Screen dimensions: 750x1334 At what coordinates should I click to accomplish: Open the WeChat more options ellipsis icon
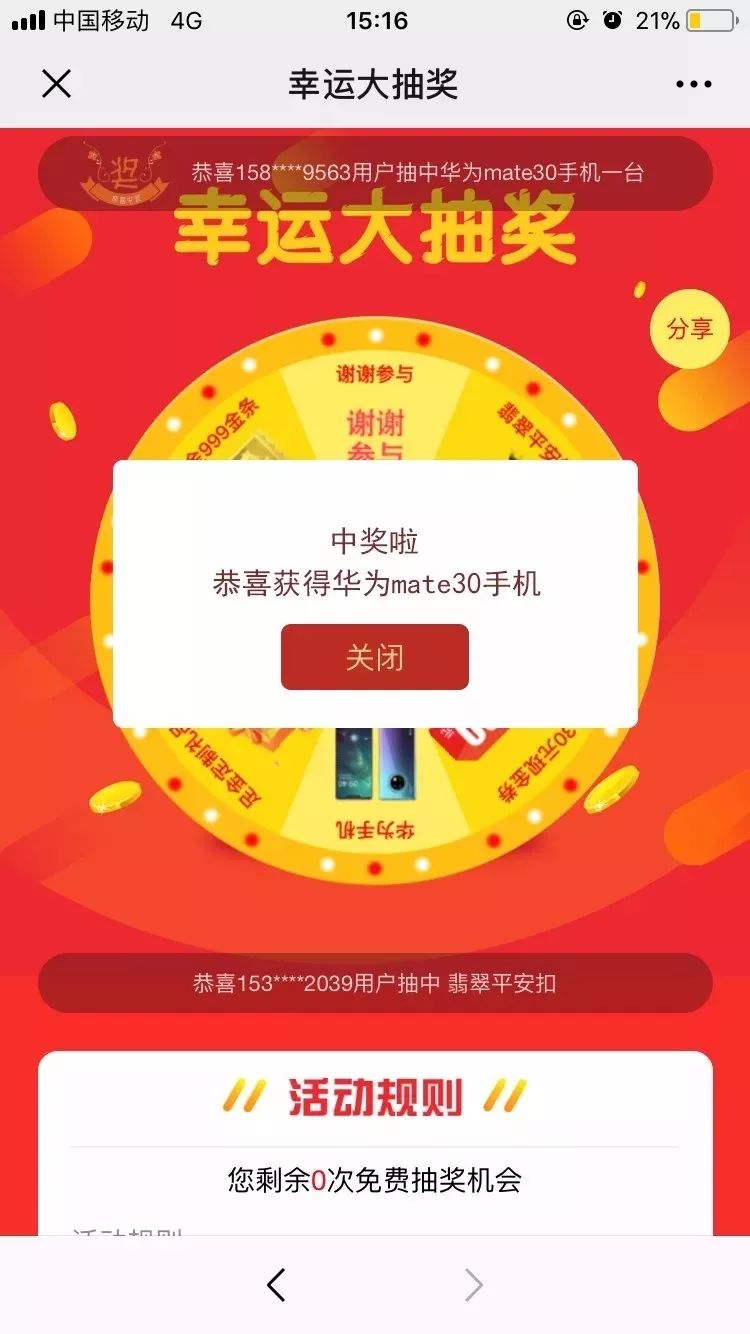click(691, 84)
